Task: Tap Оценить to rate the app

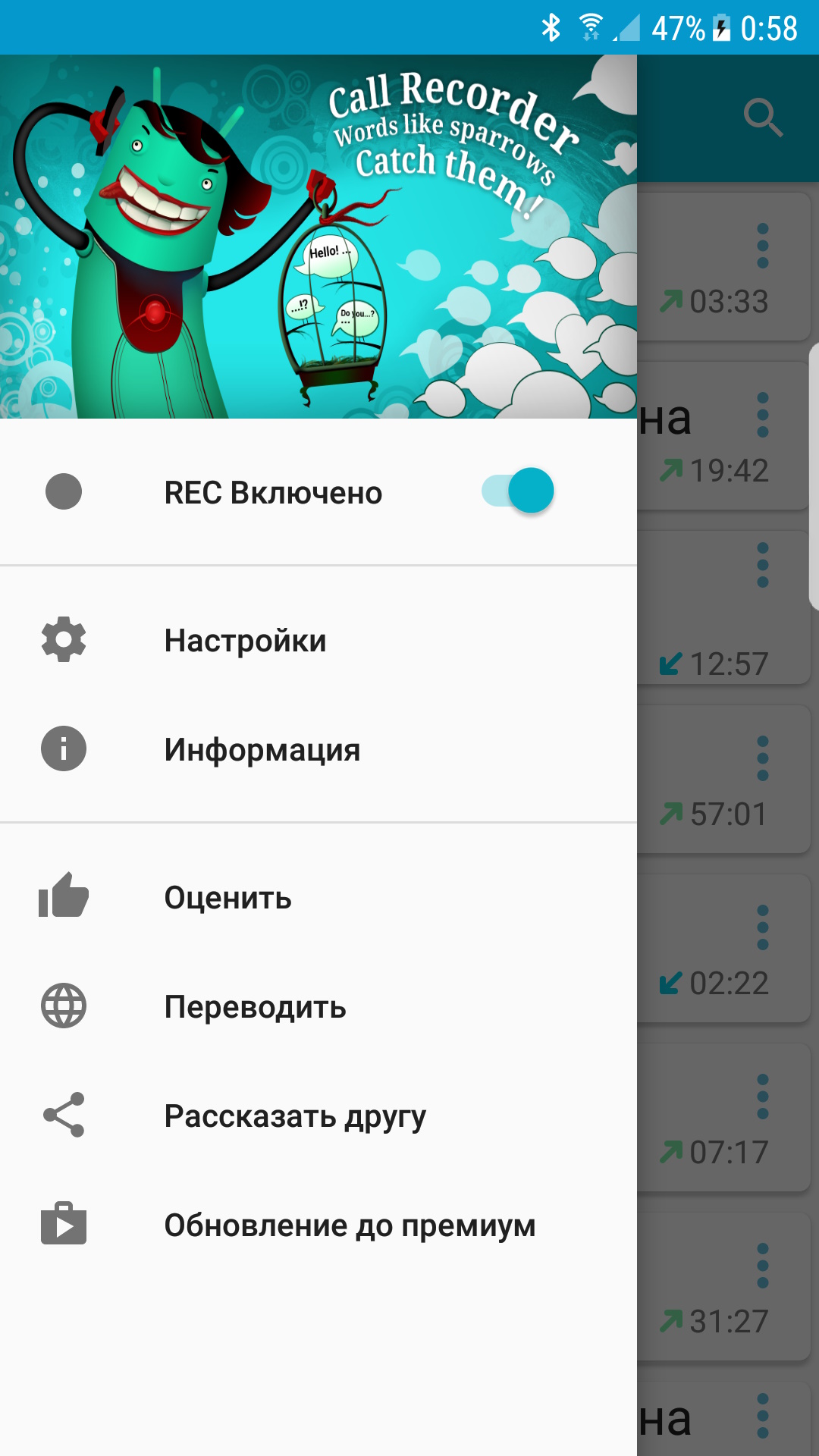Action: (x=227, y=897)
